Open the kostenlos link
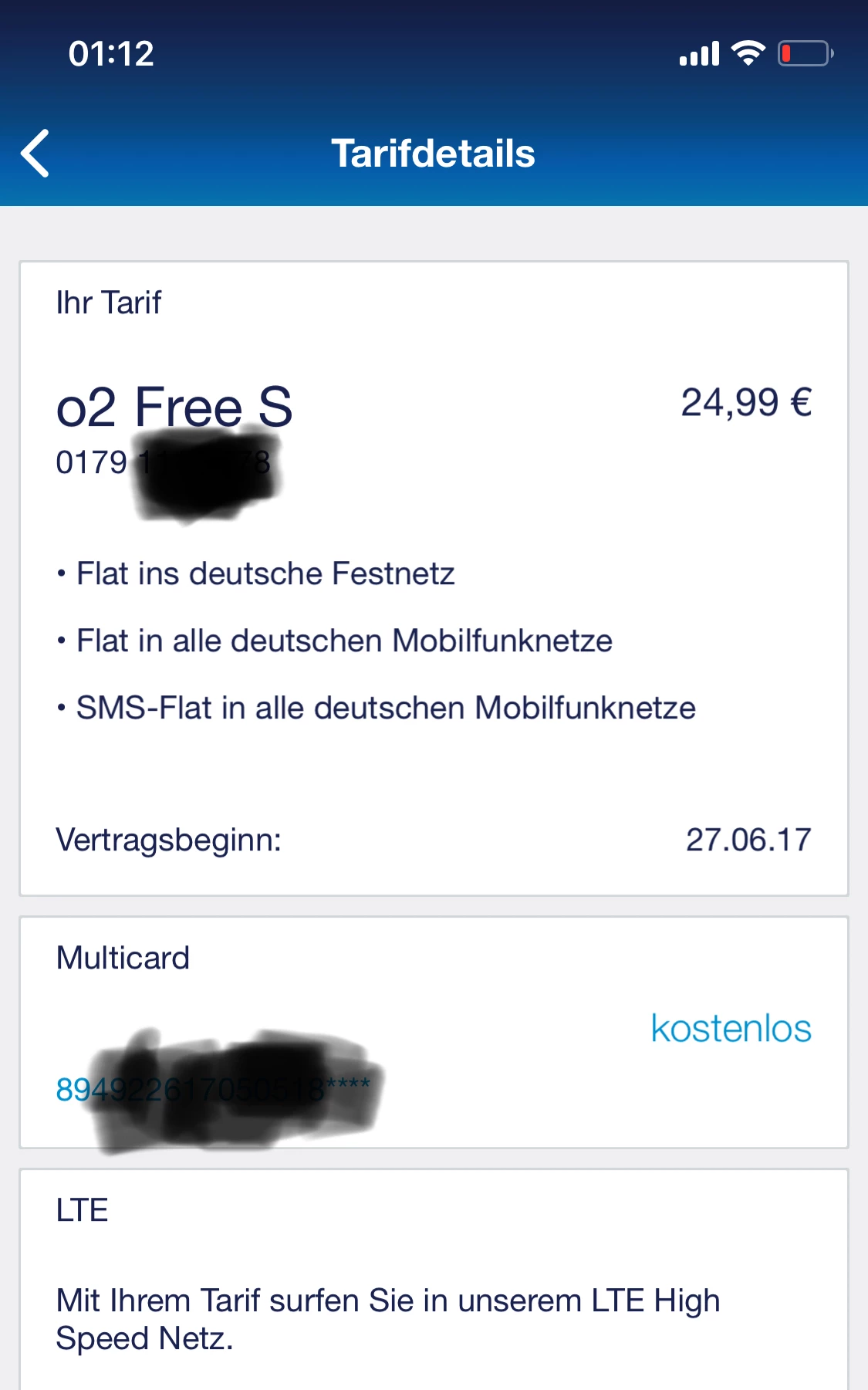 (x=731, y=1028)
